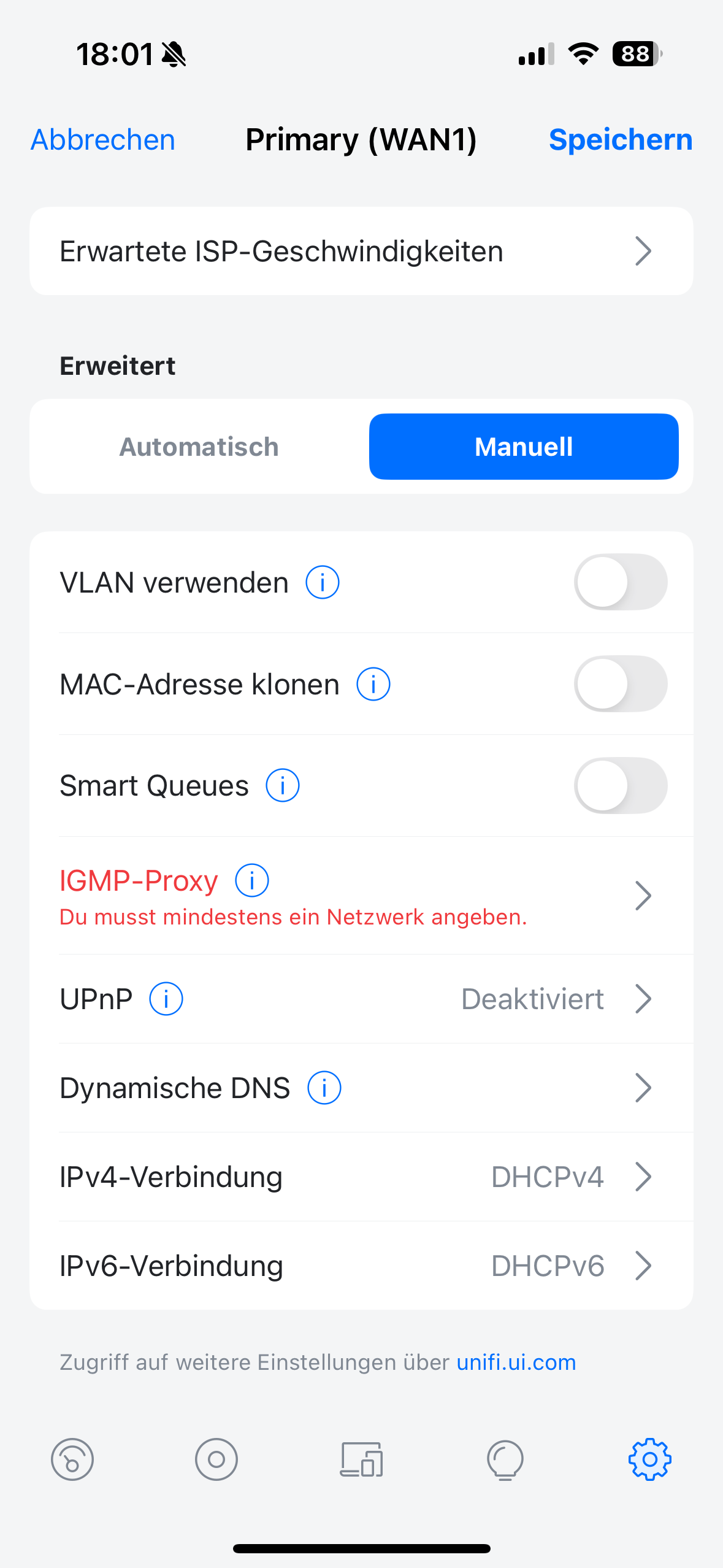Open IPv6-Verbindung options

pos(361,1266)
